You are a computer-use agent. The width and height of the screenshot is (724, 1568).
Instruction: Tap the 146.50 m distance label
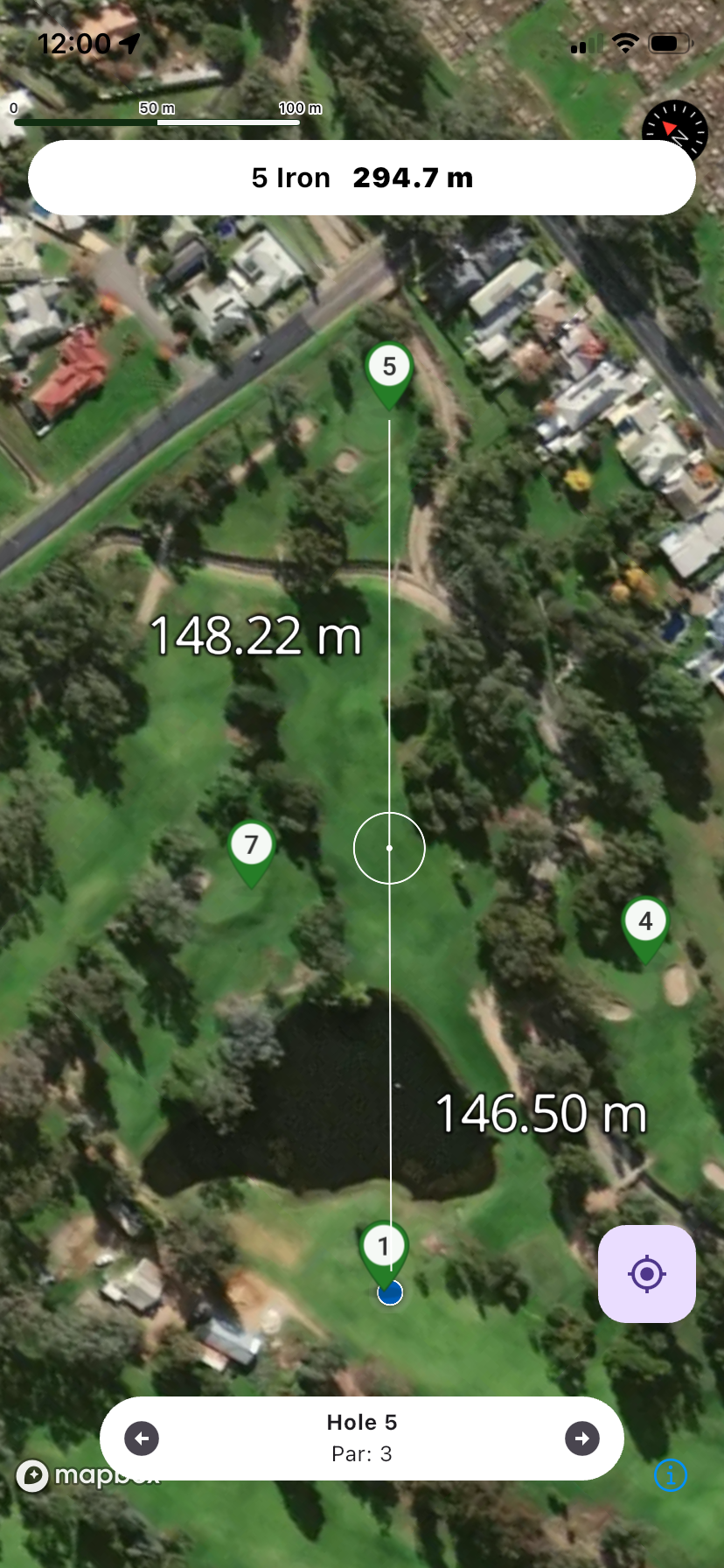541,1115
